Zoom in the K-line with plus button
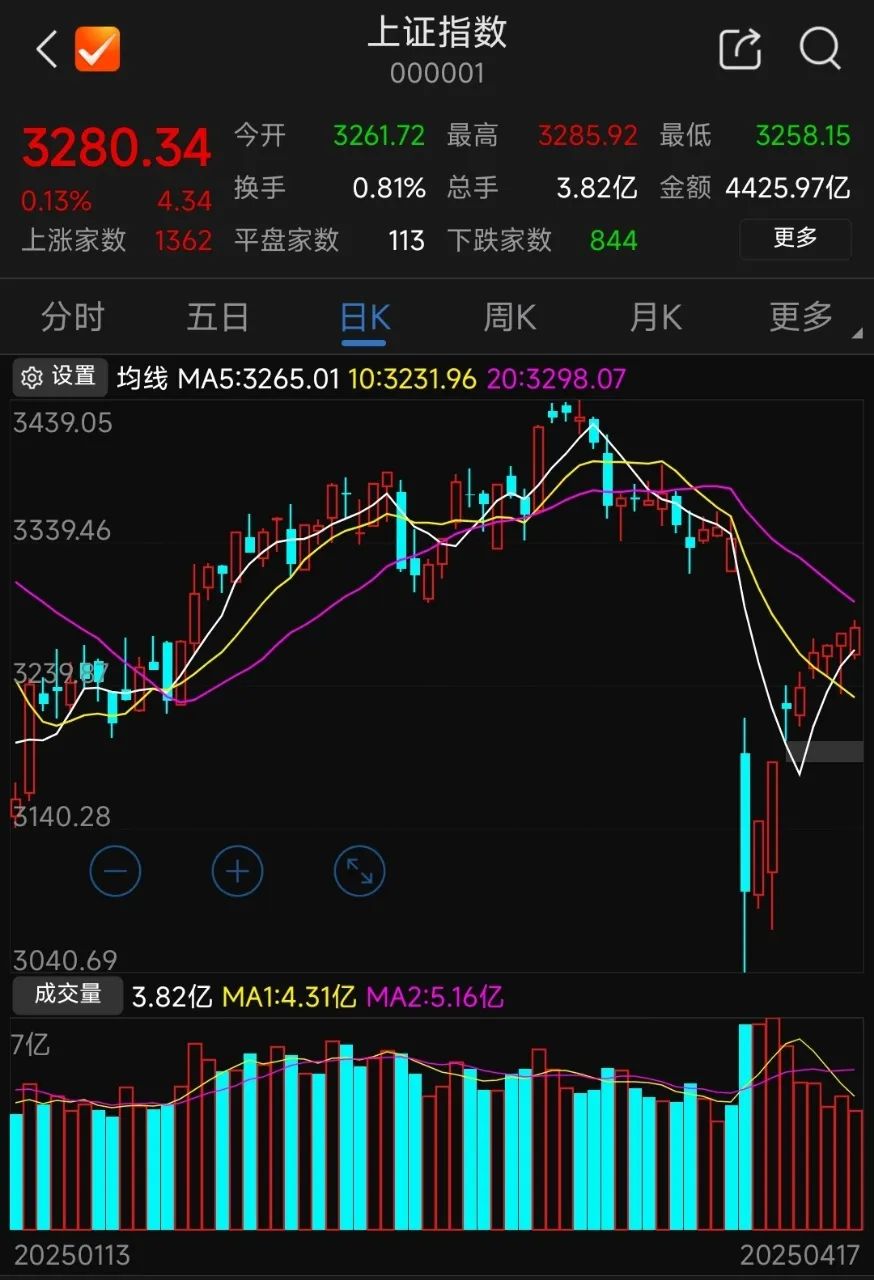874x1280 pixels. (x=237, y=871)
